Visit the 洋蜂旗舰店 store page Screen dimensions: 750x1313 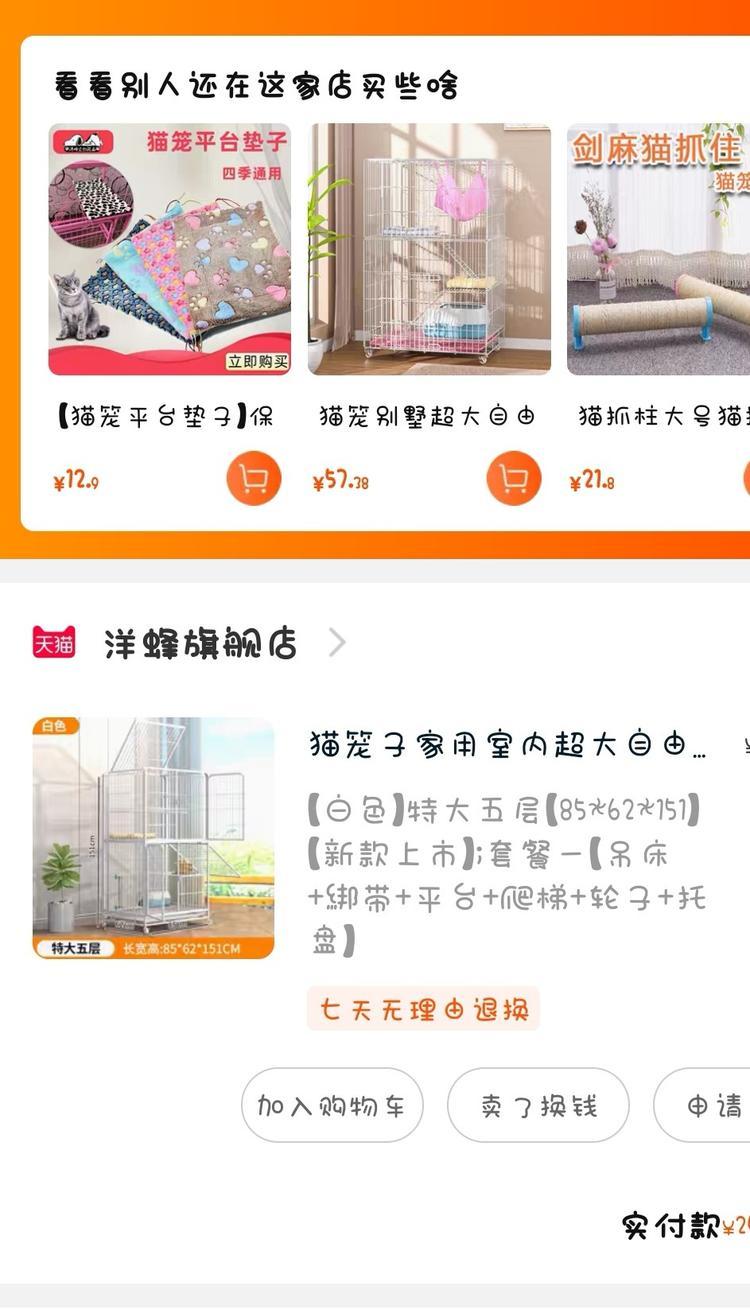pyautogui.click(x=200, y=644)
